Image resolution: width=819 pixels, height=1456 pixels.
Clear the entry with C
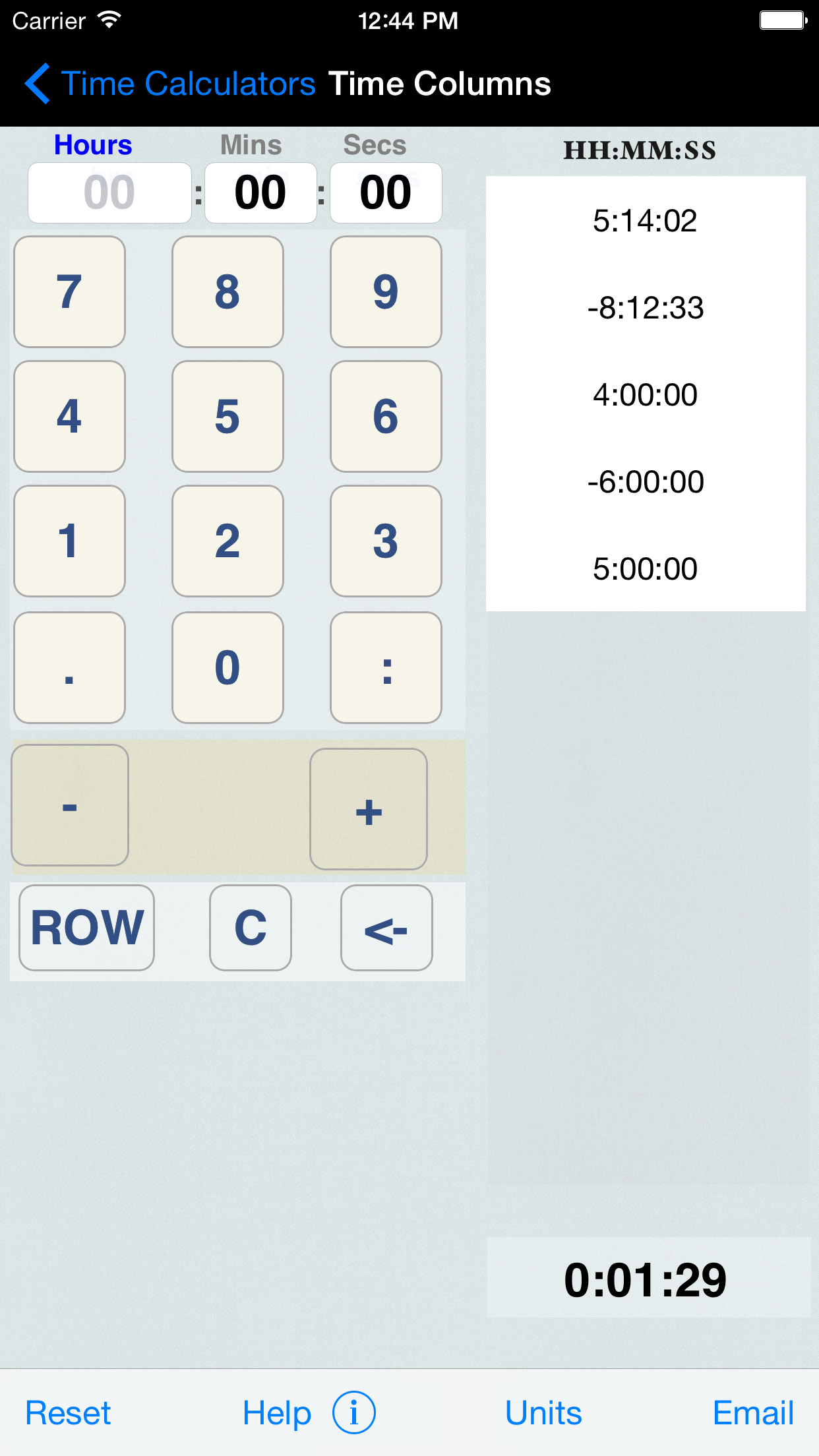pos(251,928)
